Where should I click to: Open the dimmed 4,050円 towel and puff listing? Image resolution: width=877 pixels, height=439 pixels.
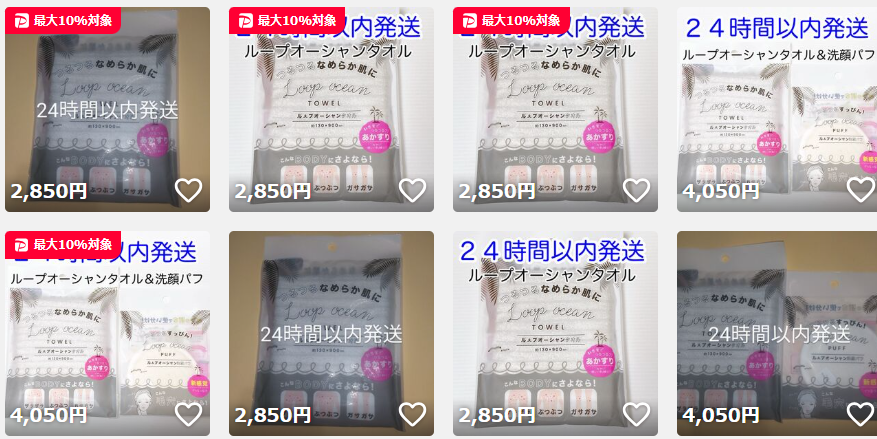(x=776, y=334)
